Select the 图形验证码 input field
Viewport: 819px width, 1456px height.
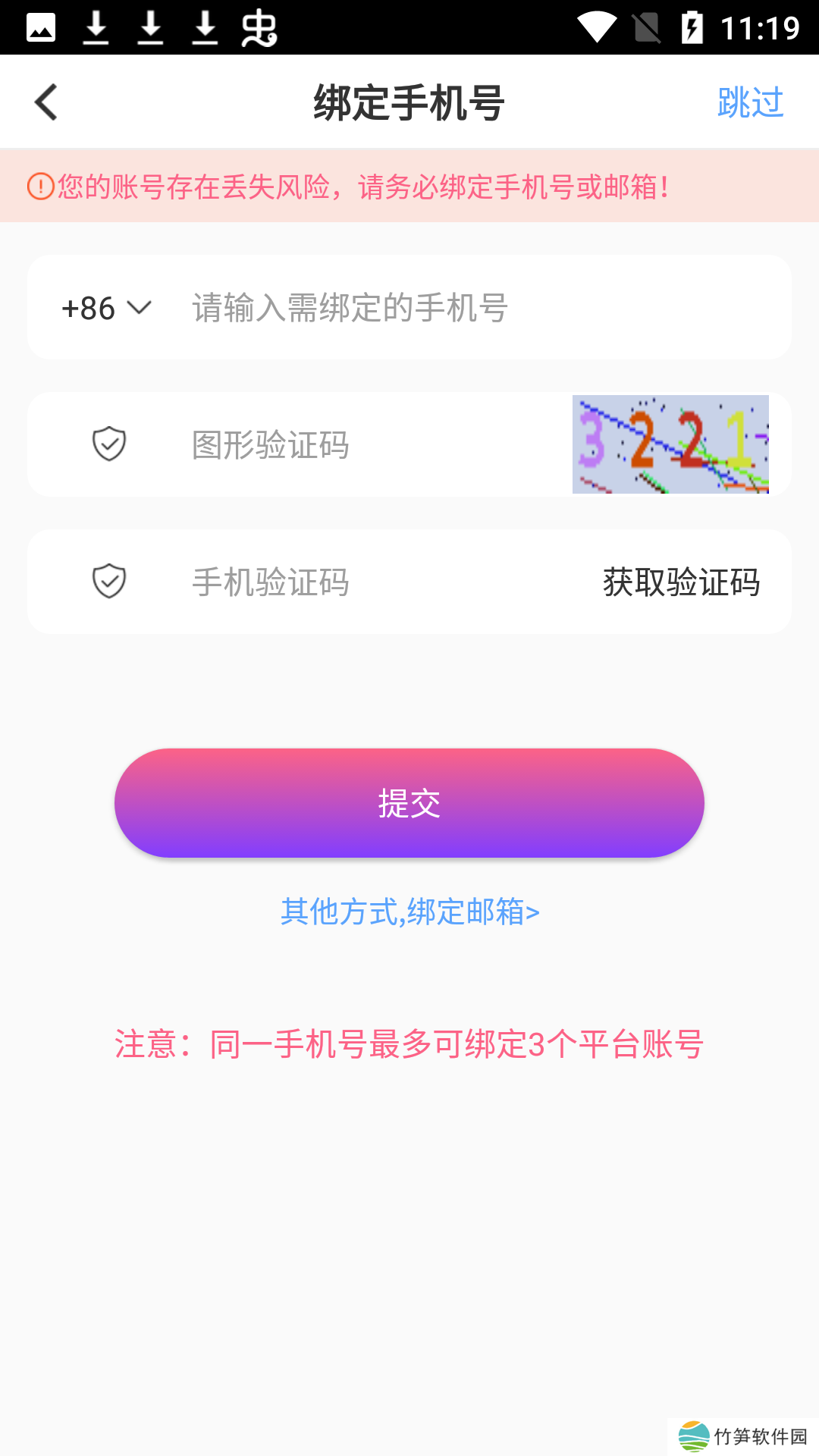pos(364,444)
